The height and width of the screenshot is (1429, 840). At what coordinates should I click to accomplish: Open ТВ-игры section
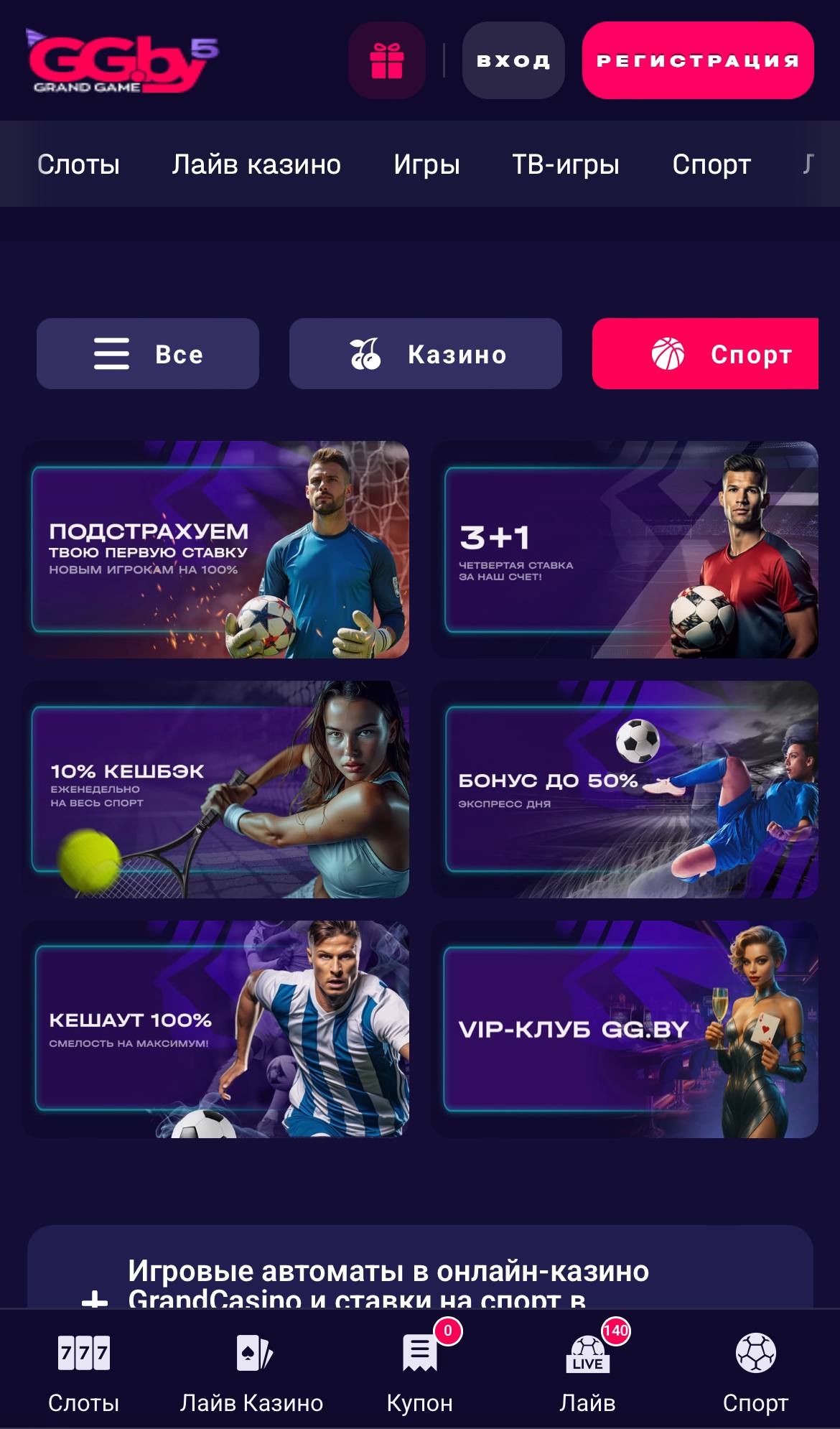[566, 164]
